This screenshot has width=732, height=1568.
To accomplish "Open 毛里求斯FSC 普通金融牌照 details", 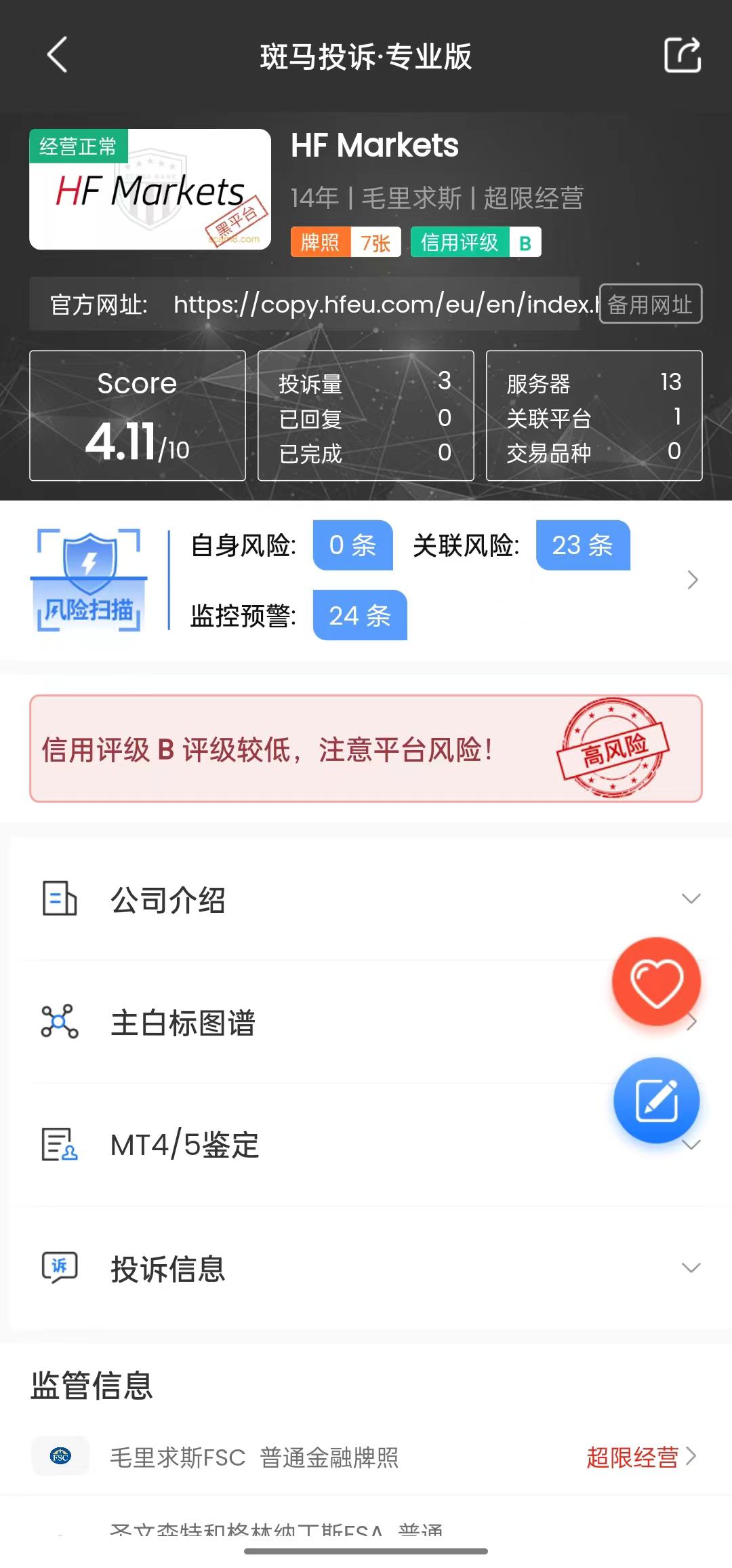I will pyautogui.click(x=366, y=1457).
